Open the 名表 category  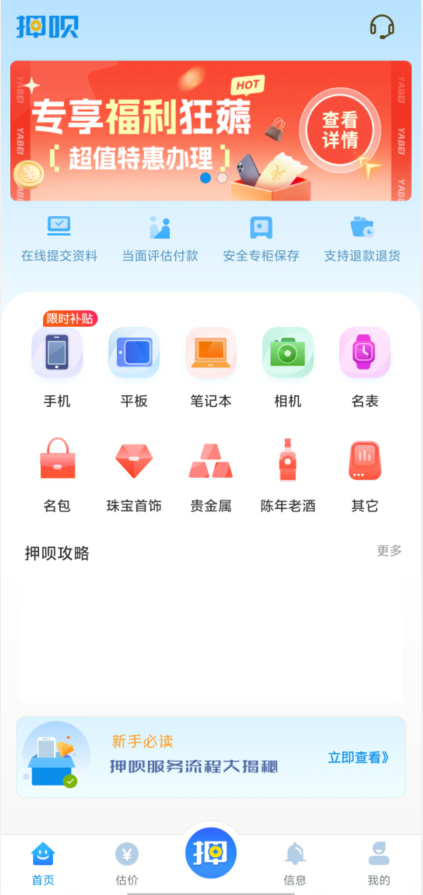point(365,367)
